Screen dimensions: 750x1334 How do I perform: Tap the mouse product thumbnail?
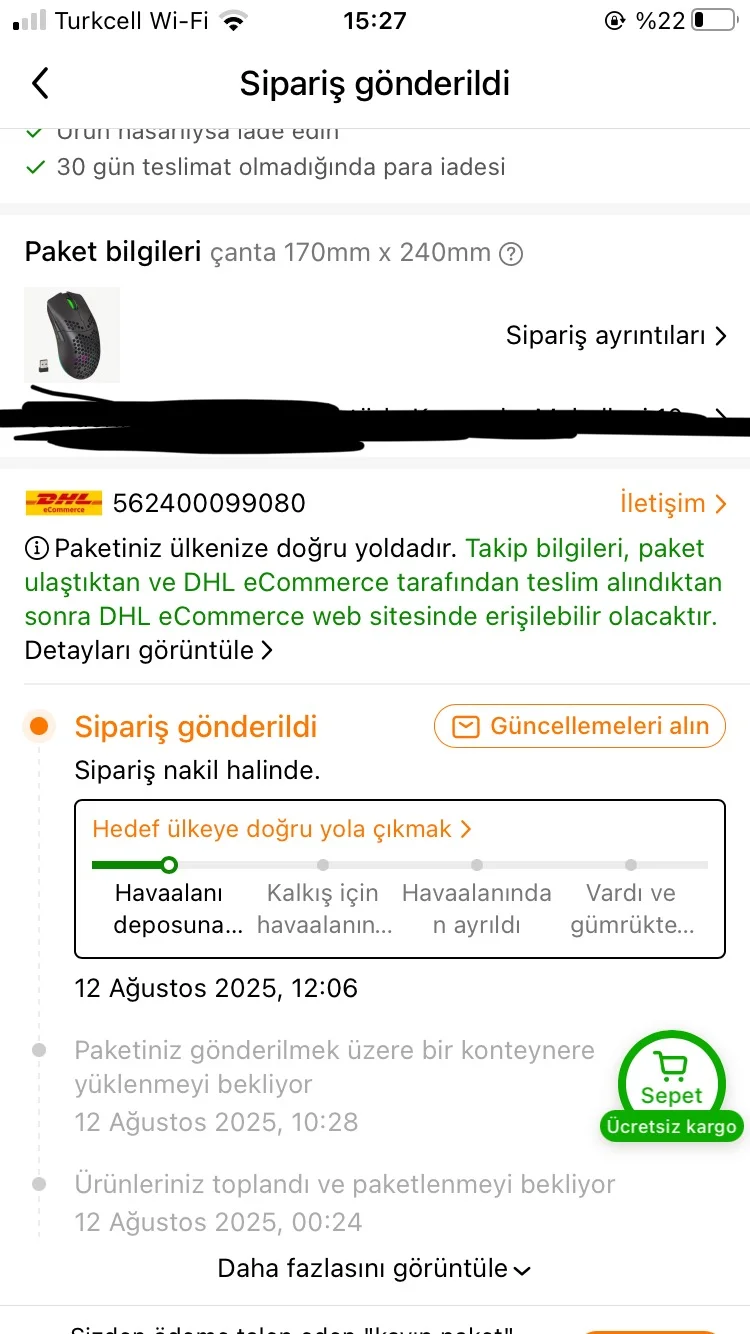click(72, 335)
